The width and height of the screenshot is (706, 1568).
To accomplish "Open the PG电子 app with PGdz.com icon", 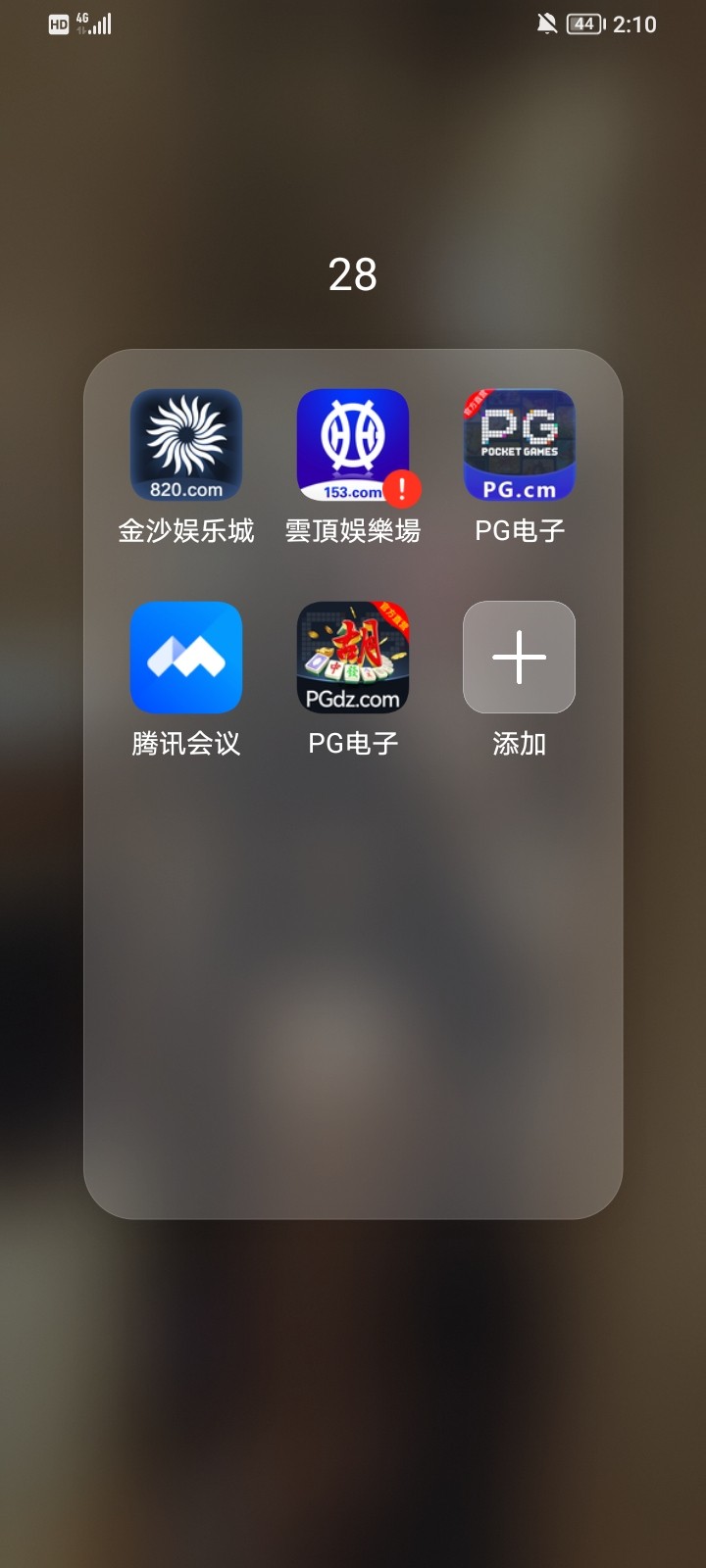I will (353, 658).
